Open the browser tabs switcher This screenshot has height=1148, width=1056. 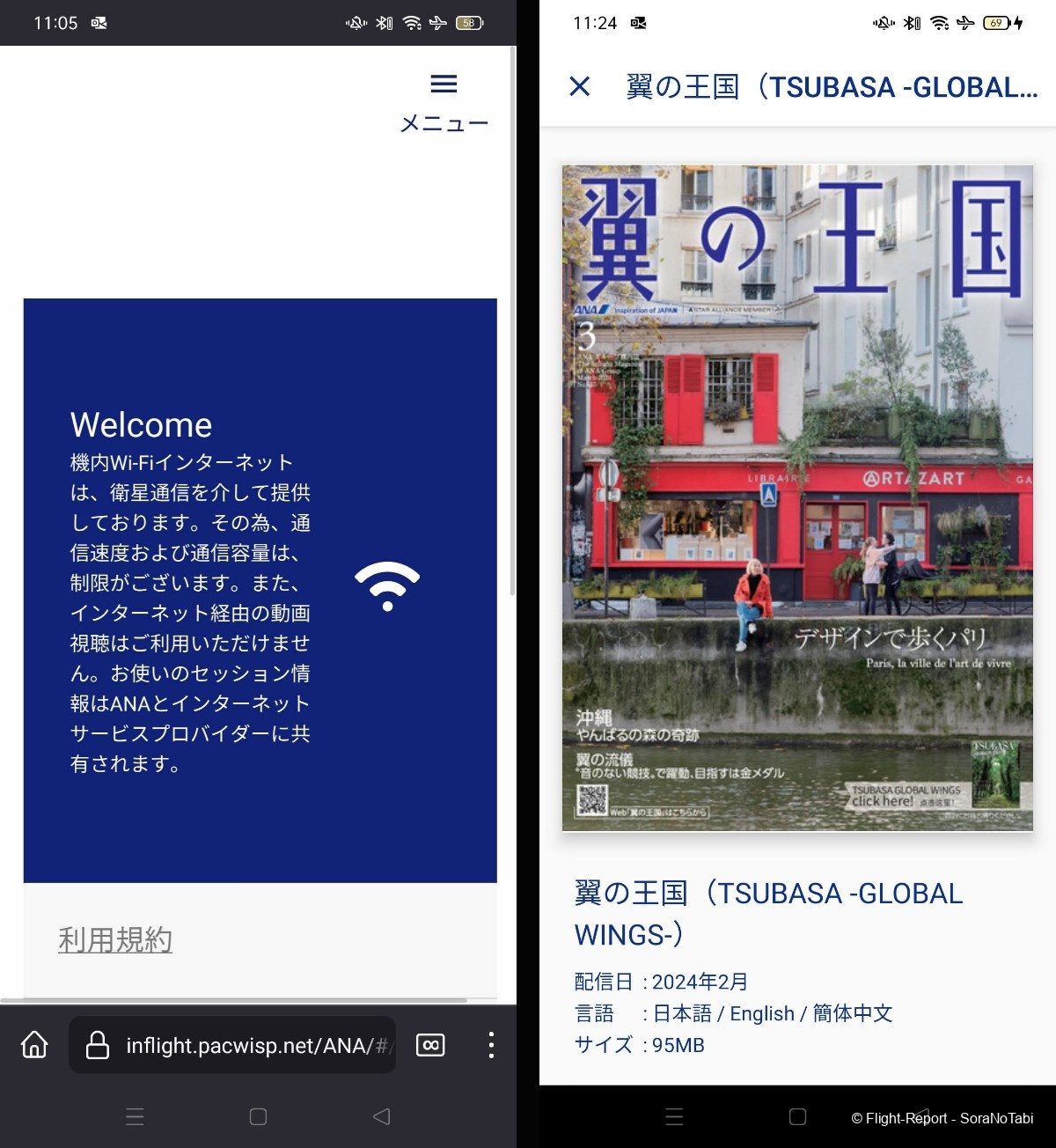click(430, 1045)
